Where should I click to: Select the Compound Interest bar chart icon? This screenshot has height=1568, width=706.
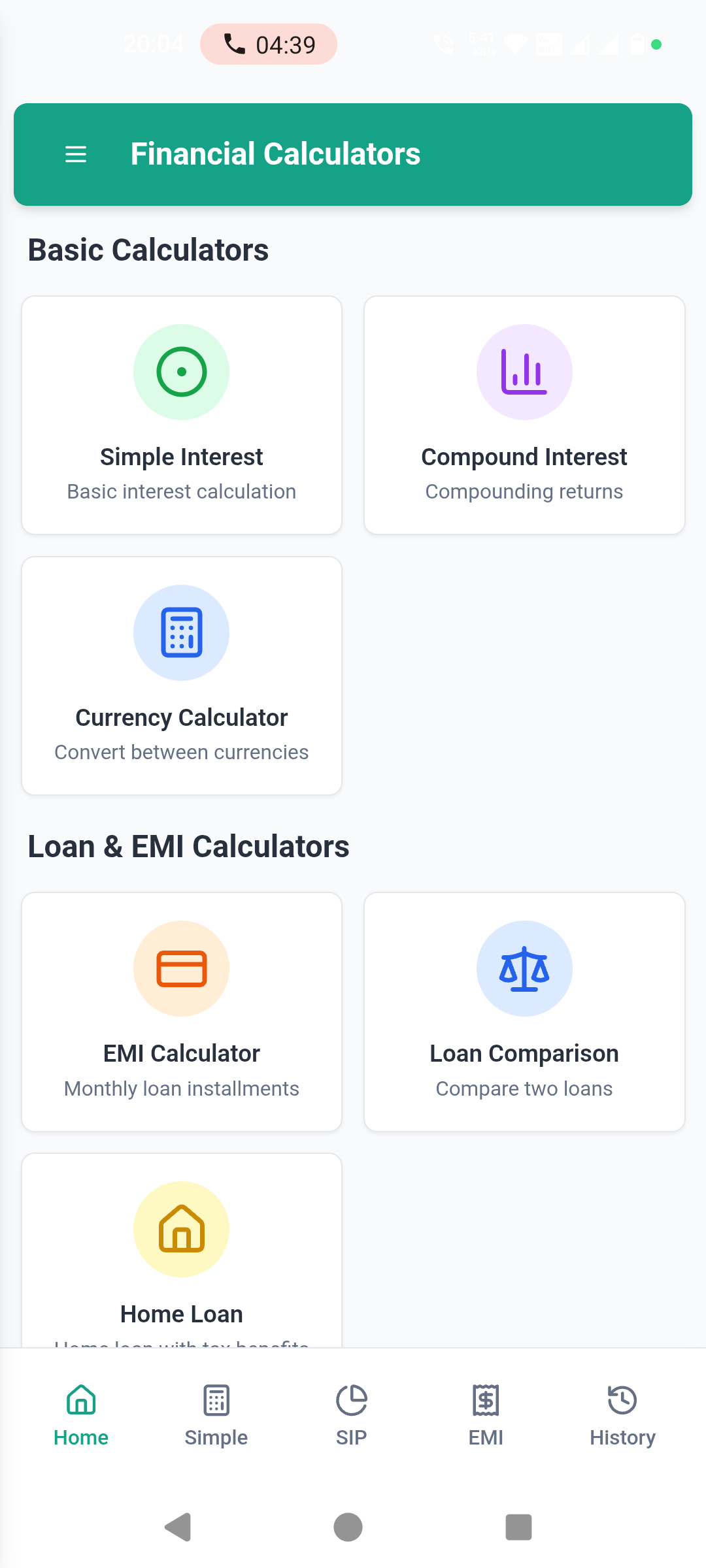pyautogui.click(x=524, y=371)
